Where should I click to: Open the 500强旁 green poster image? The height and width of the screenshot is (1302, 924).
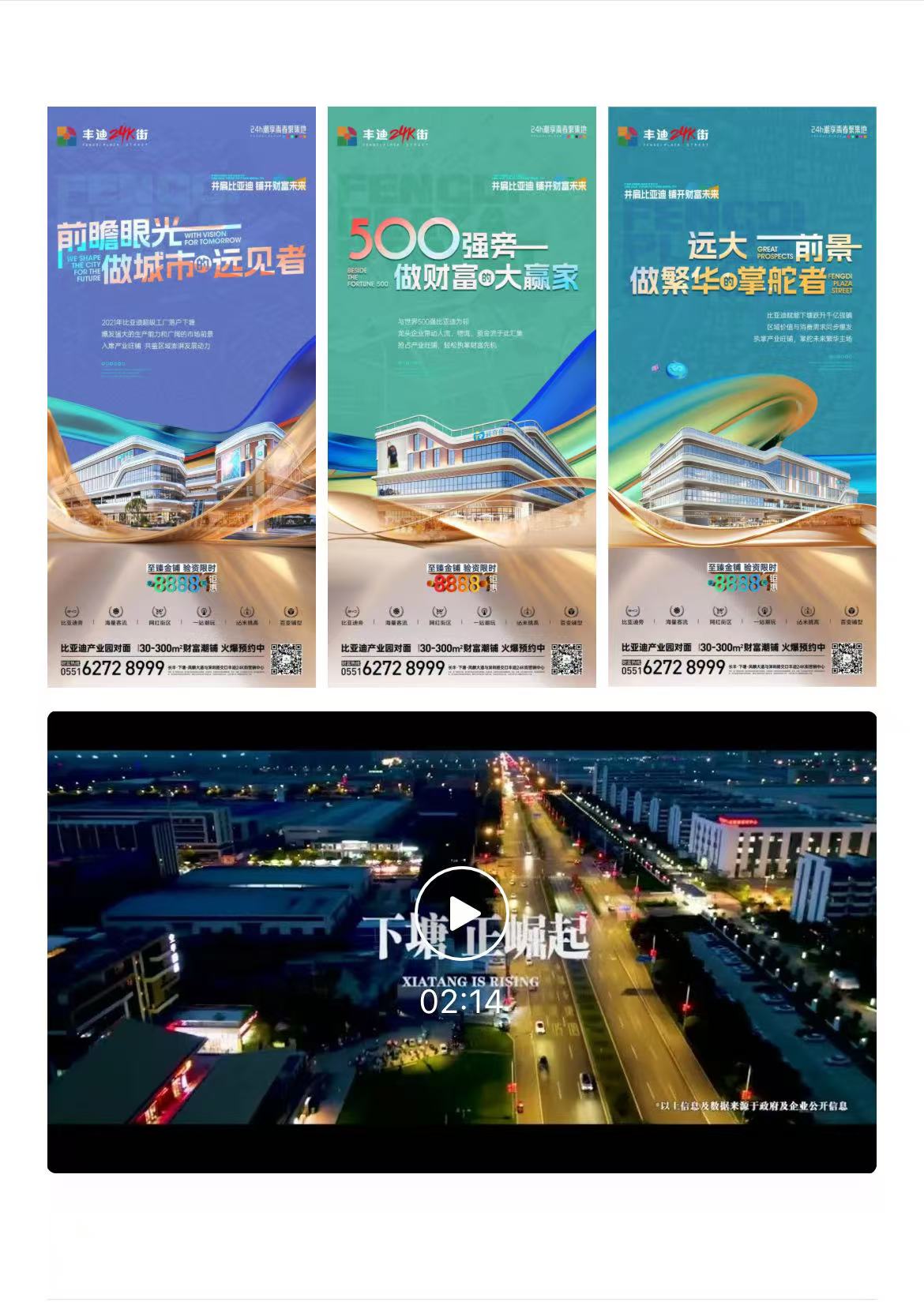tap(461, 396)
